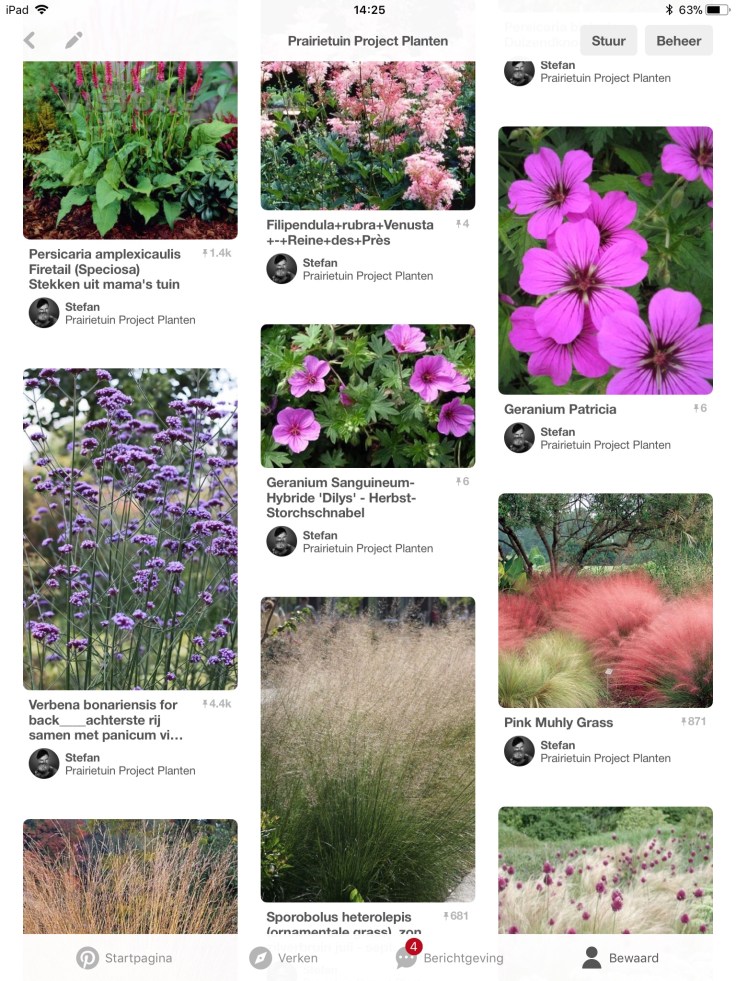The width and height of the screenshot is (736, 981).
Task: View the Geranium Patricia pin
Action: [x=605, y=260]
